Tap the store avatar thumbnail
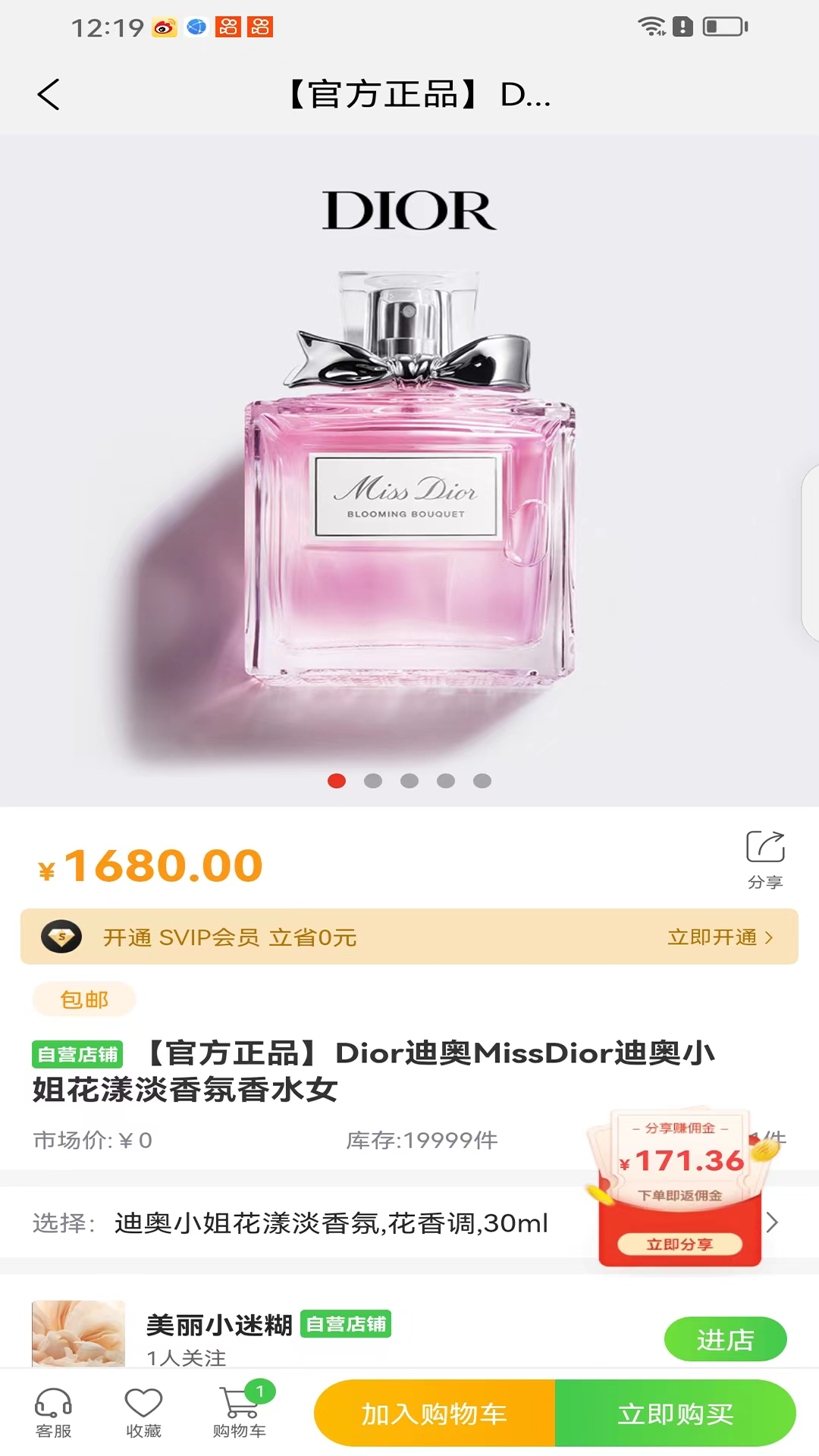The width and height of the screenshot is (819, 1456). click(78, 1335)
